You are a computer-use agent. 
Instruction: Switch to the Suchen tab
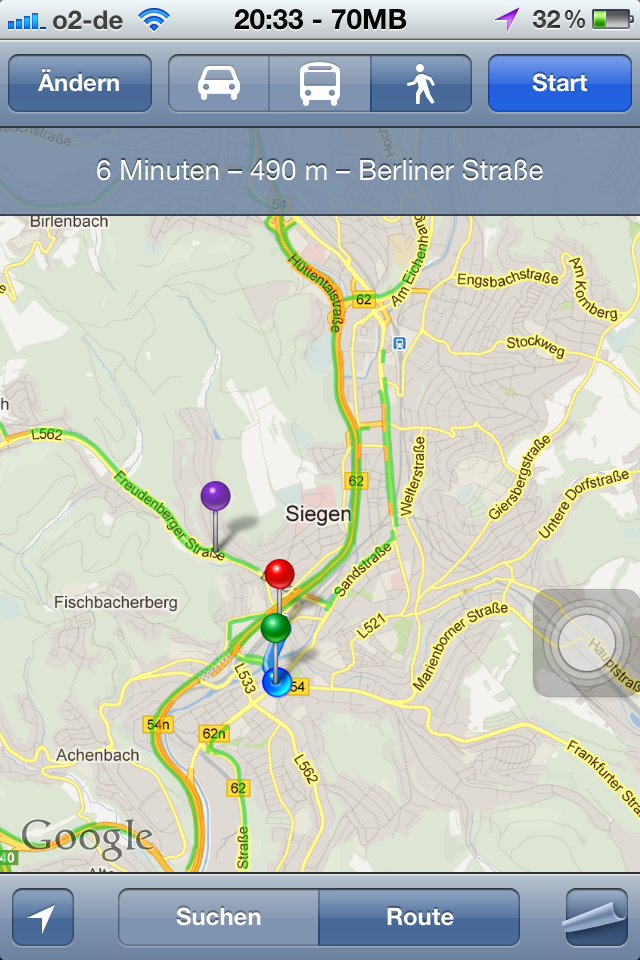tap(218, 917)
